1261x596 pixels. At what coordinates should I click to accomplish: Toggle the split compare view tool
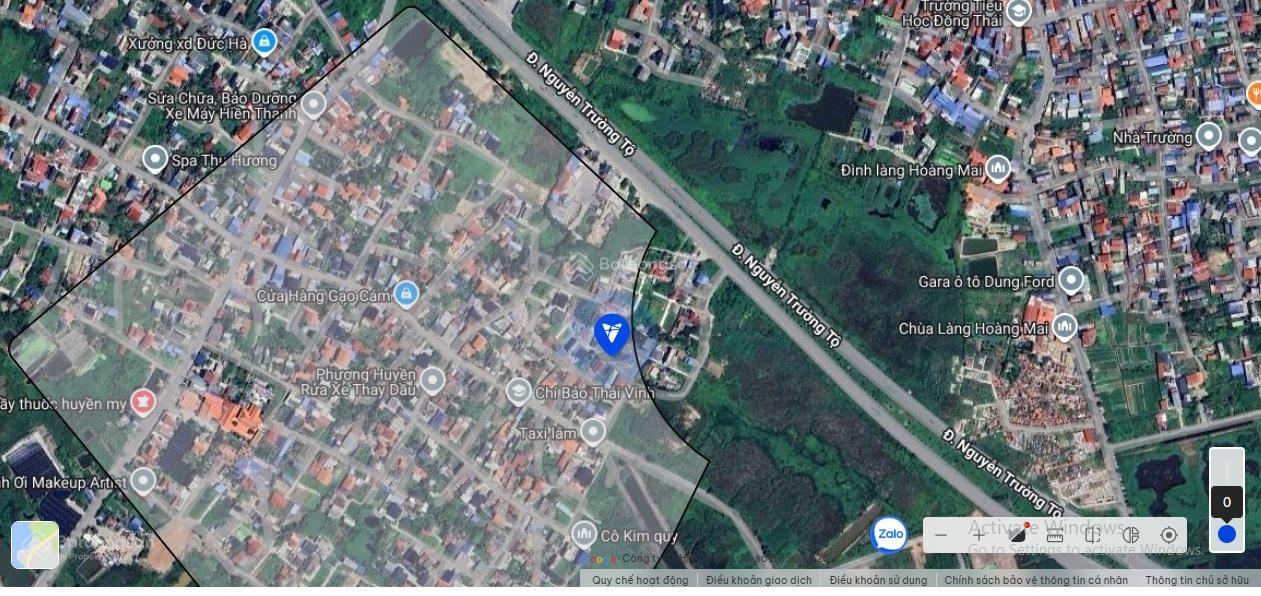pos(1092,535)
